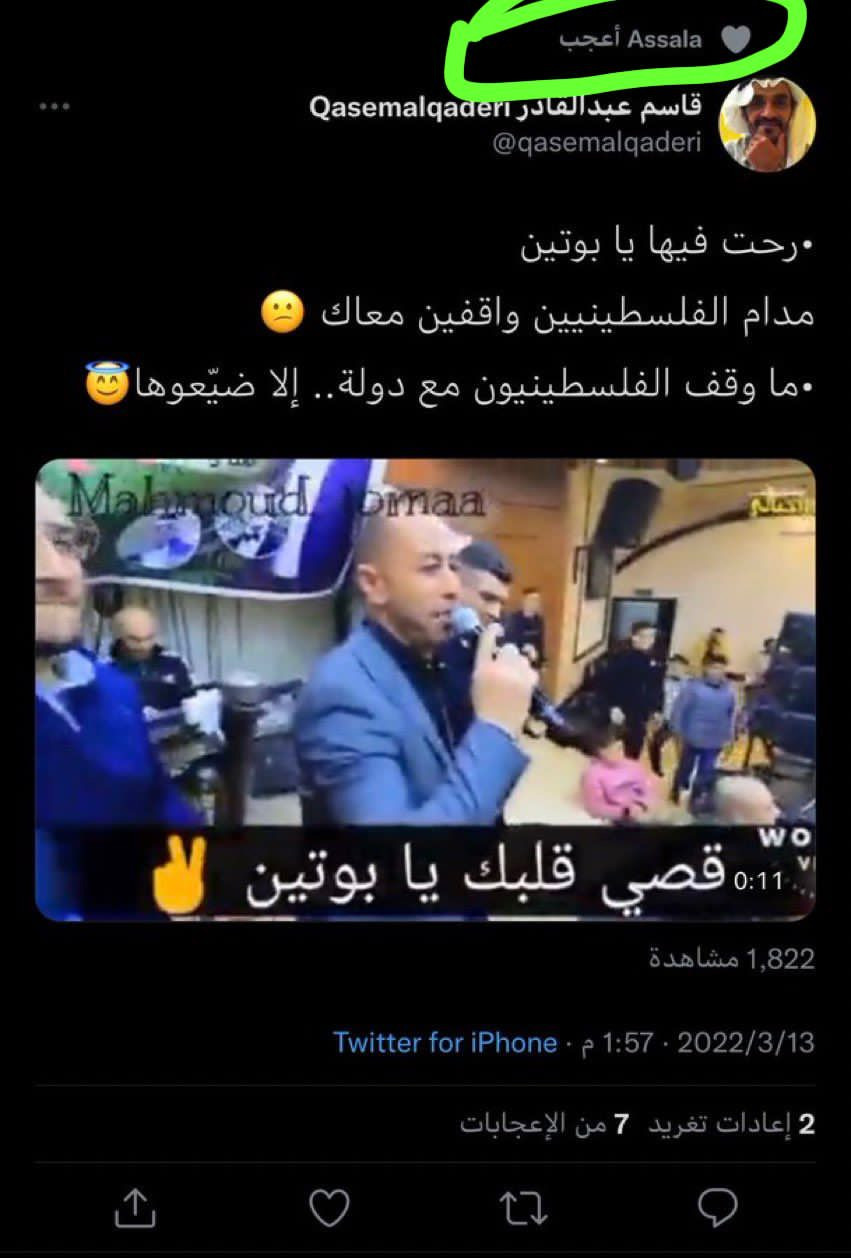Share the tweet via share icon
The image size is (851, 1258).
pos(134,1208)
